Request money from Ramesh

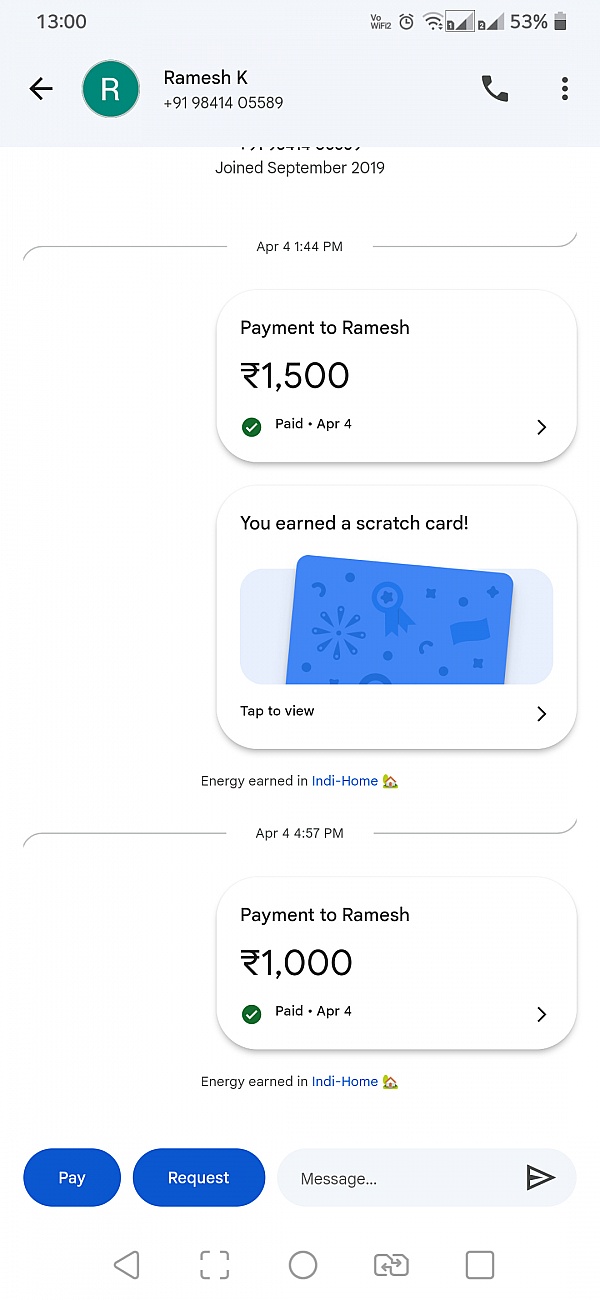199,1178
